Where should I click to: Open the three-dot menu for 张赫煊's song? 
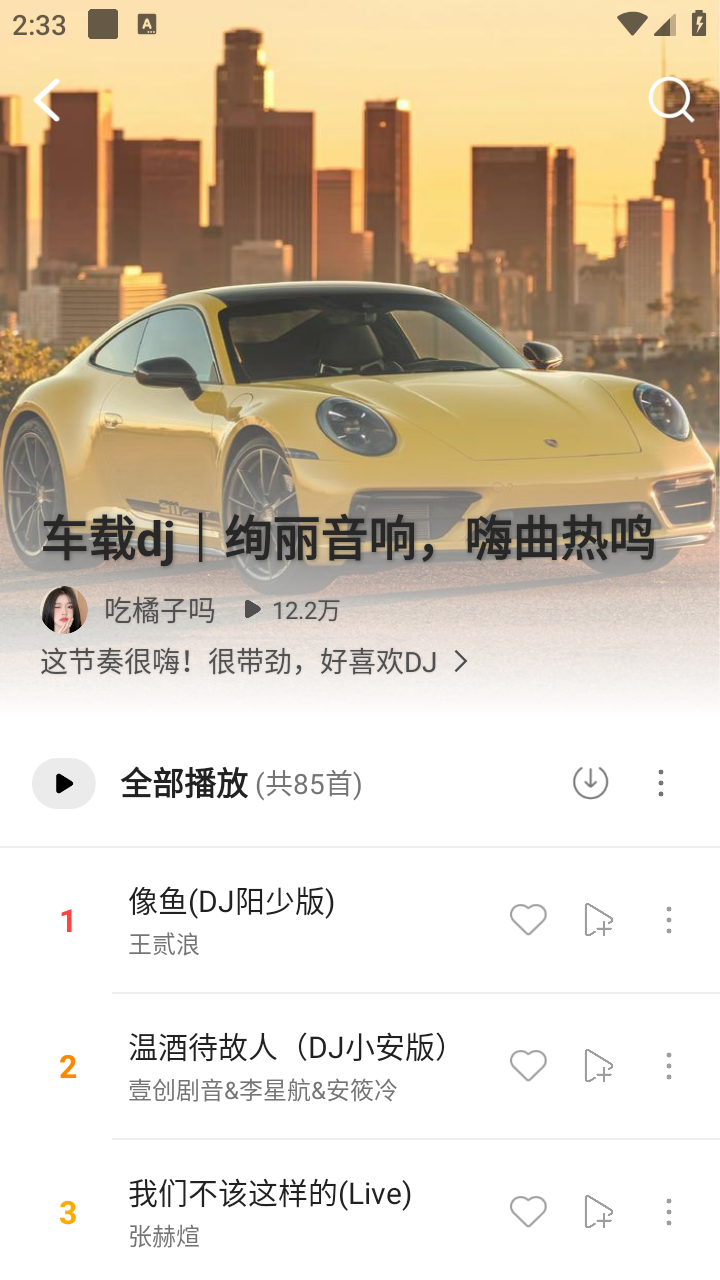tap(668, 1211)
